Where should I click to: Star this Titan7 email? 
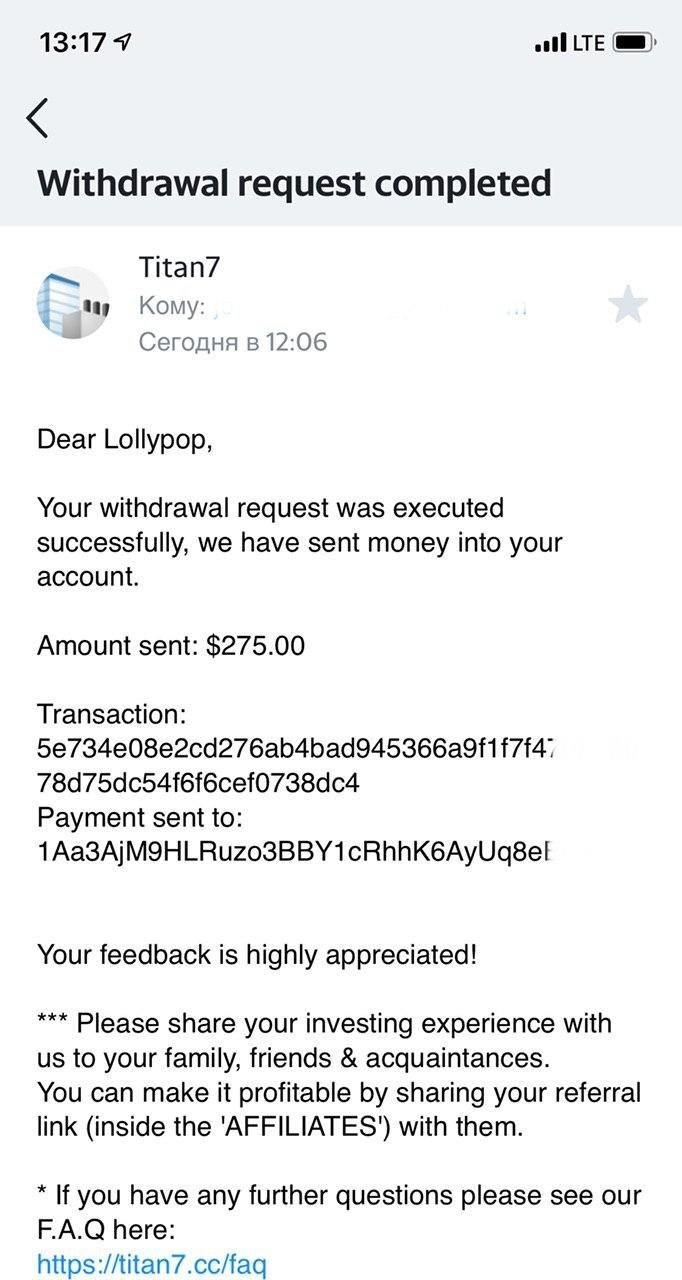coord(628,305)
